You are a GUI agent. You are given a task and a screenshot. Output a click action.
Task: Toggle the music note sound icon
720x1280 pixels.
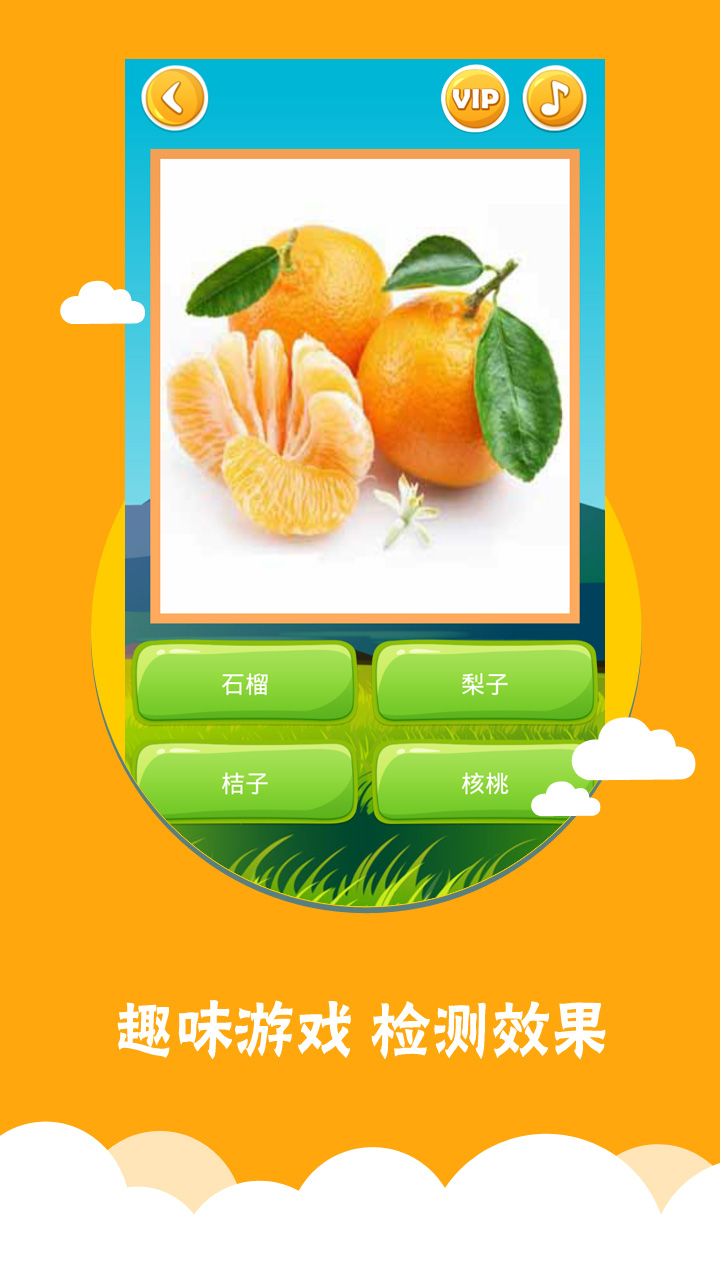point(551,100)
